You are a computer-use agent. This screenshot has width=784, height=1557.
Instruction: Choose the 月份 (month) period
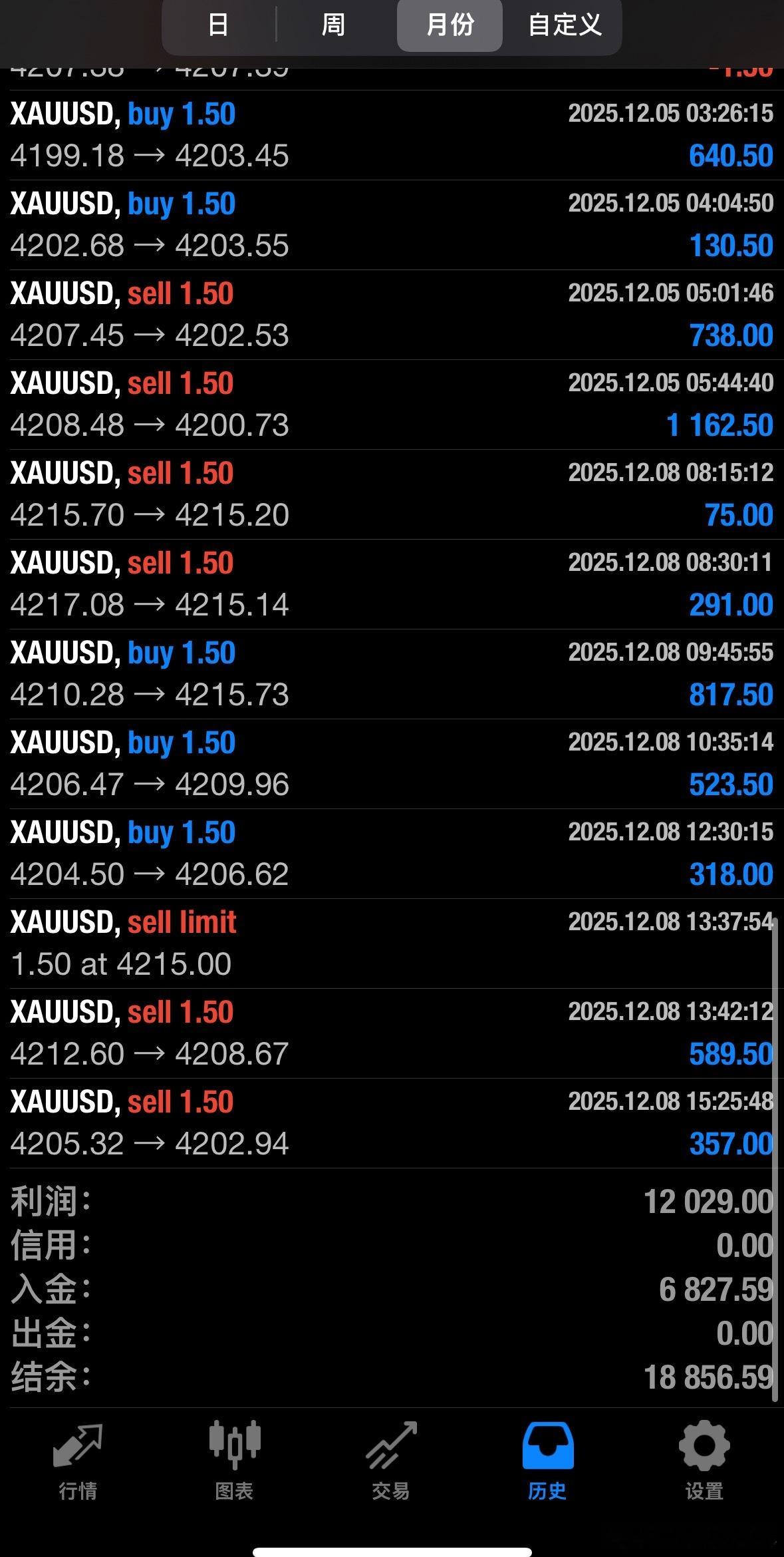tap(450, 25)
